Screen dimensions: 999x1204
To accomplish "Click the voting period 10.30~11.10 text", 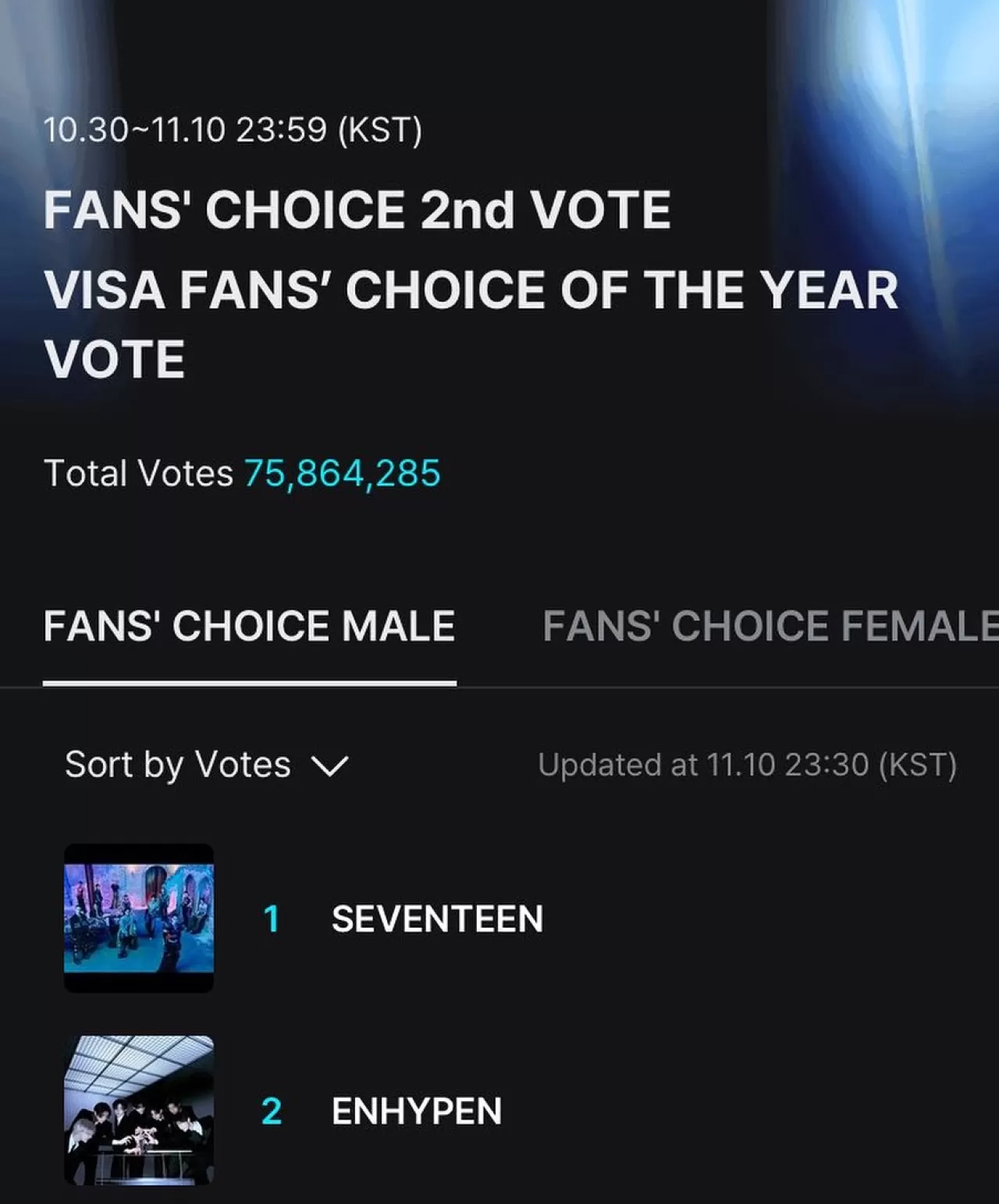I will [x=232, y=130].
